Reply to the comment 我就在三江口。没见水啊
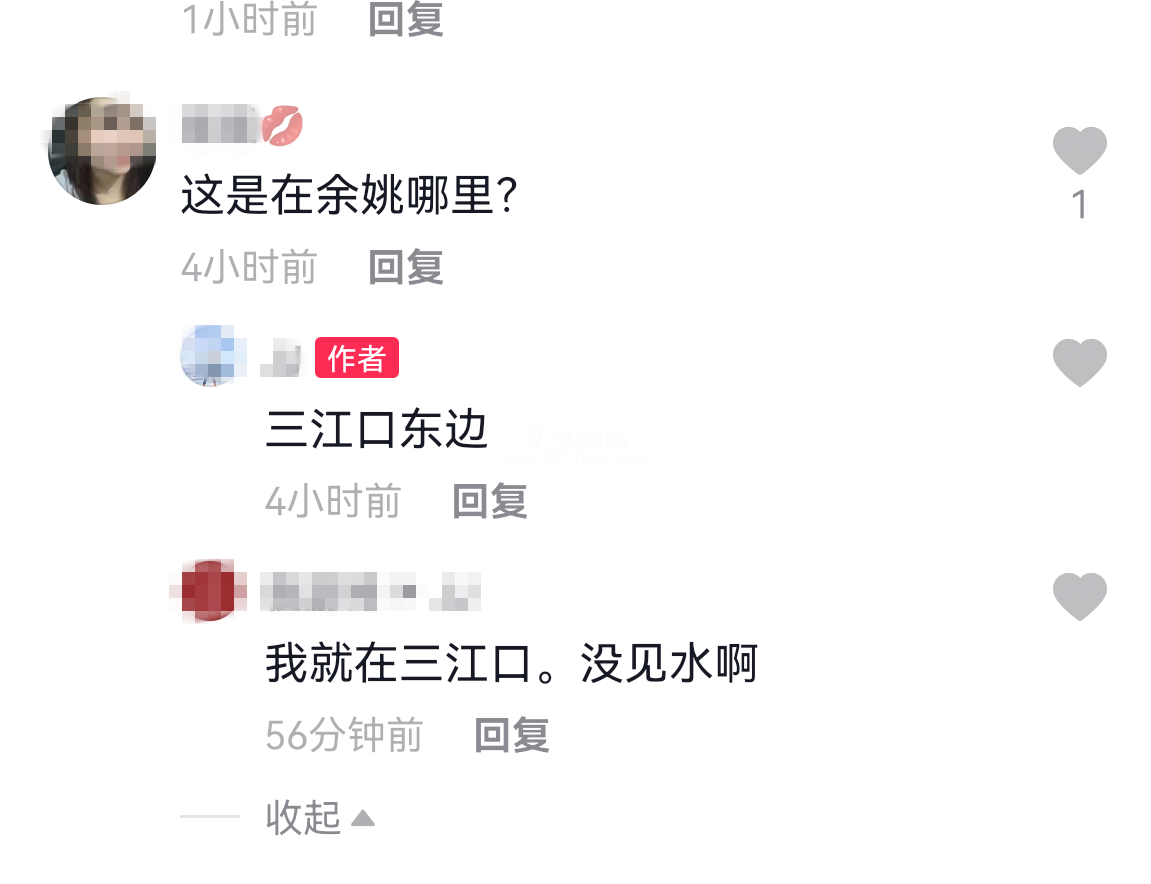 point(511,735)
